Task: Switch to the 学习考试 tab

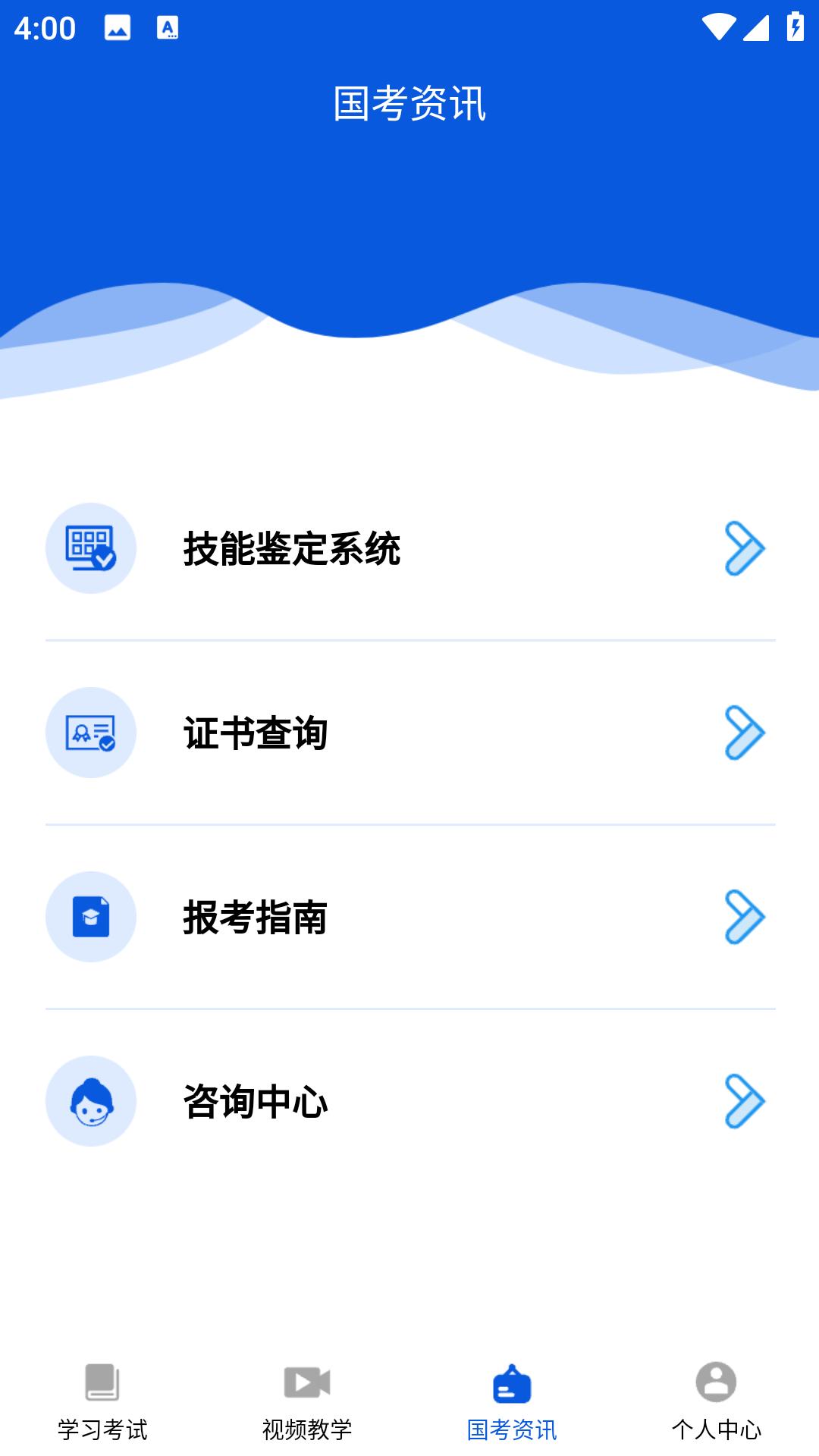Action: point(104,1410)
